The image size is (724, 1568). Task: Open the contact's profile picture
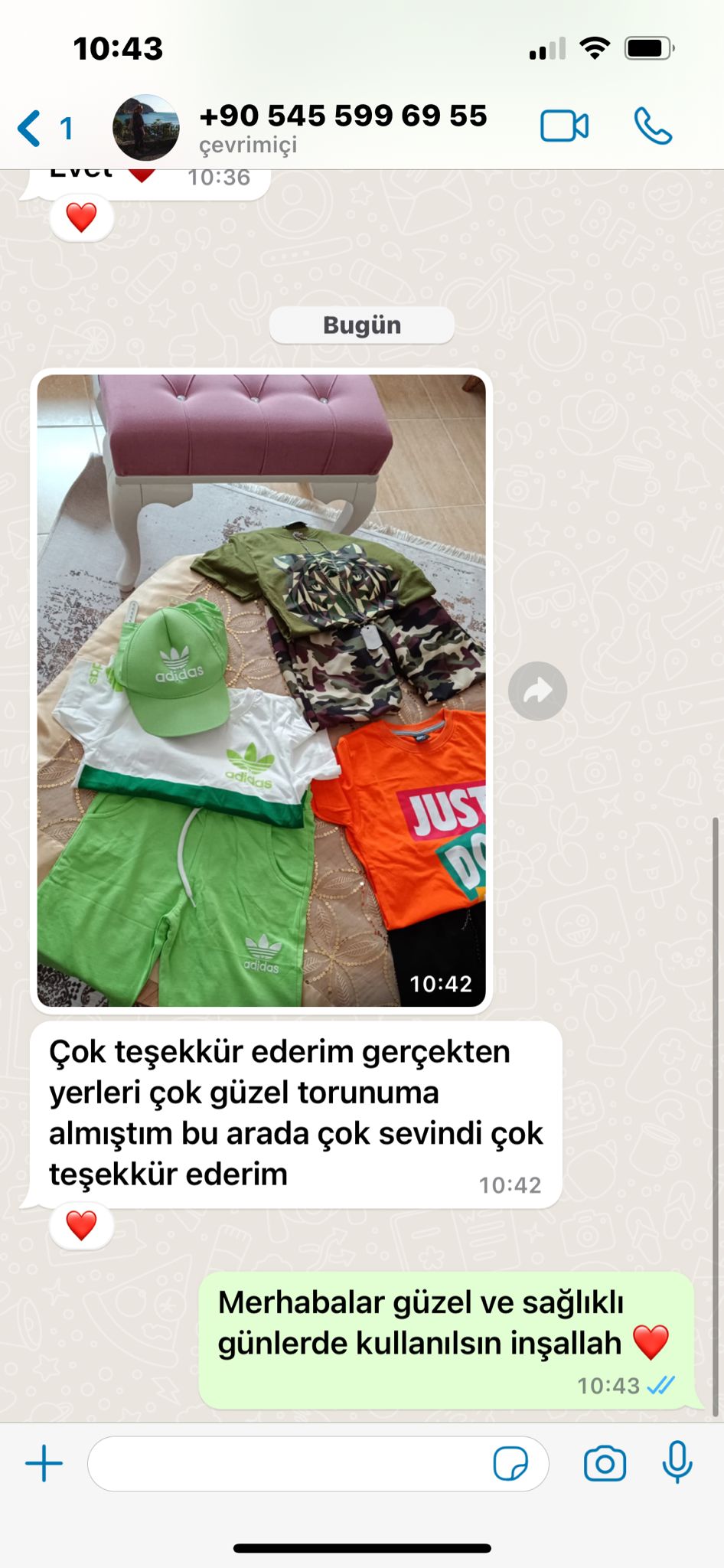(x=145, y=127)
